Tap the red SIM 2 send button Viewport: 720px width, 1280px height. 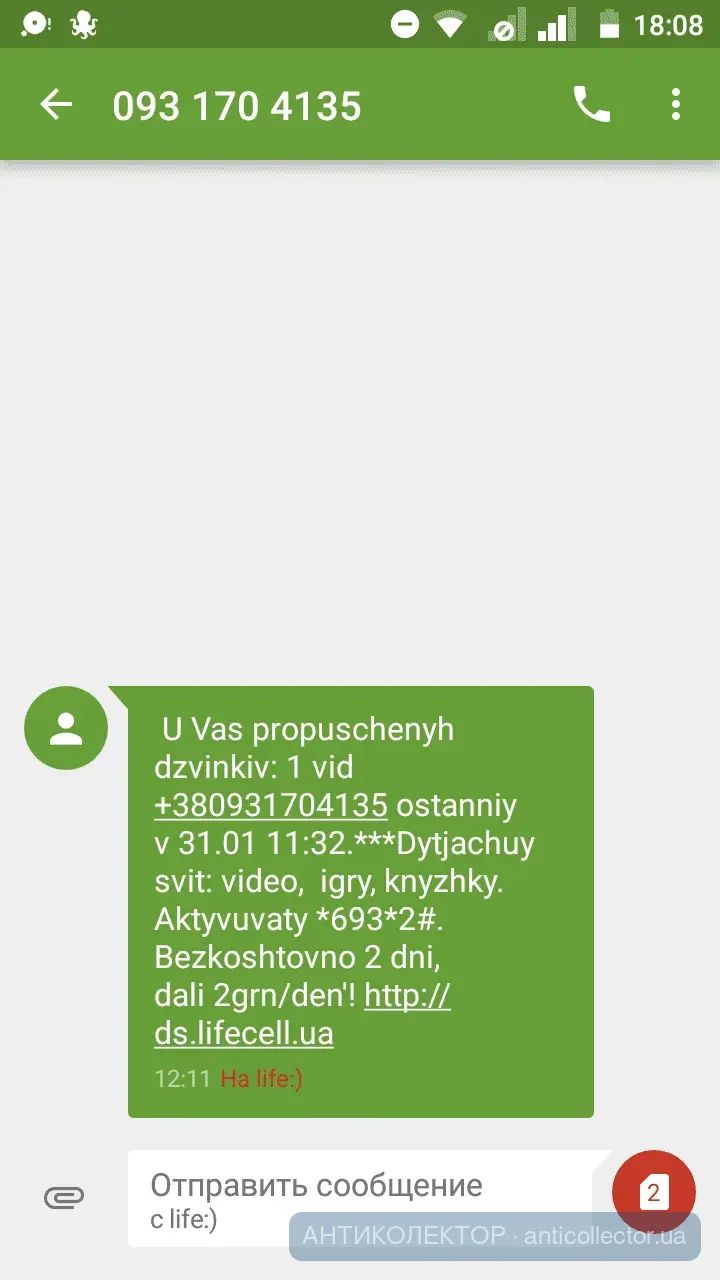(653, 1192)
